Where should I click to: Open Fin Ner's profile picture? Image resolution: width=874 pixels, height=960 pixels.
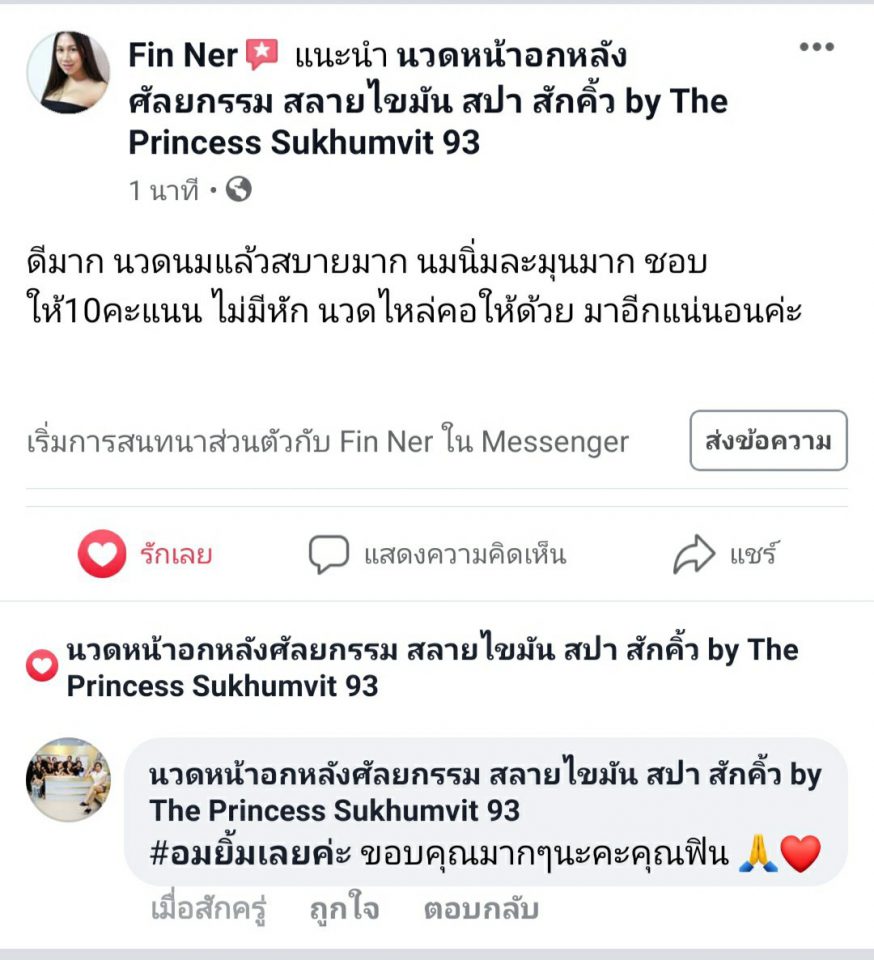68,72
